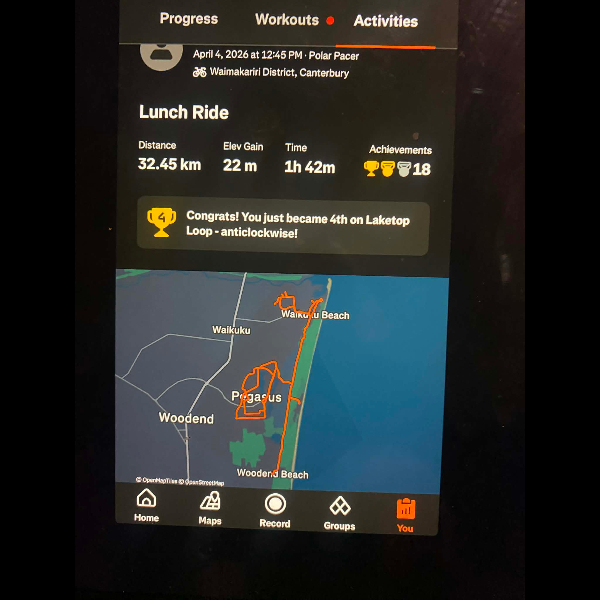The width and height of the screenshot is (600, 600).
Task: Open the Polar Pacer profile avatar
Action: click(160, 55)
